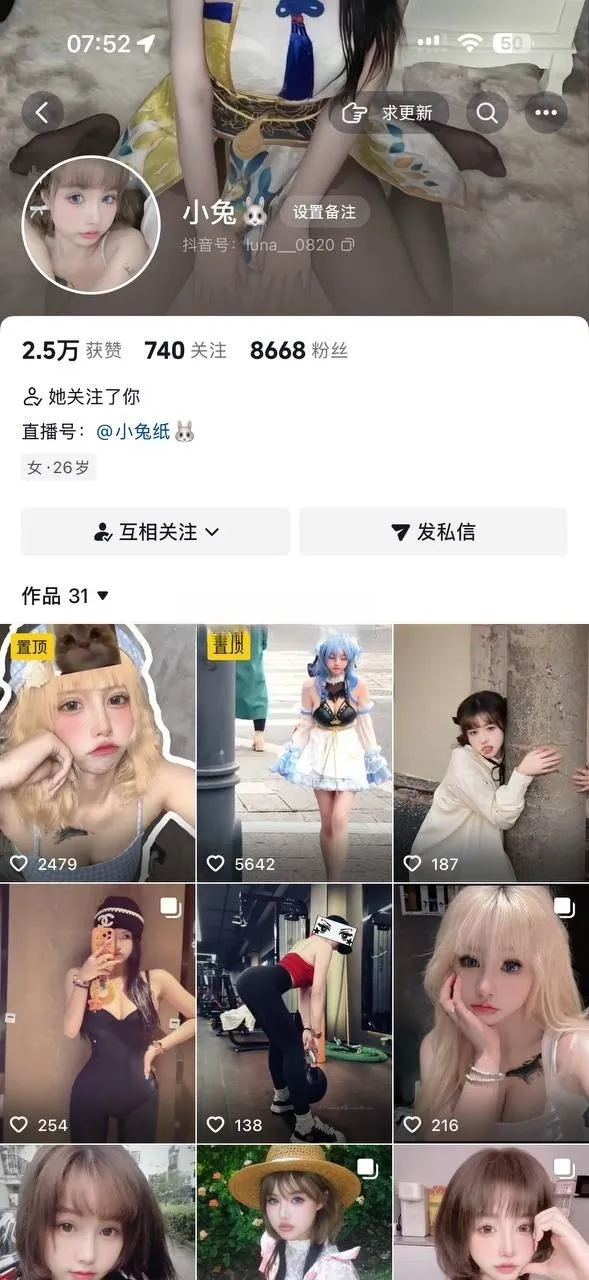Expand the 互相关注 dropdown button

tap(156, 532)
